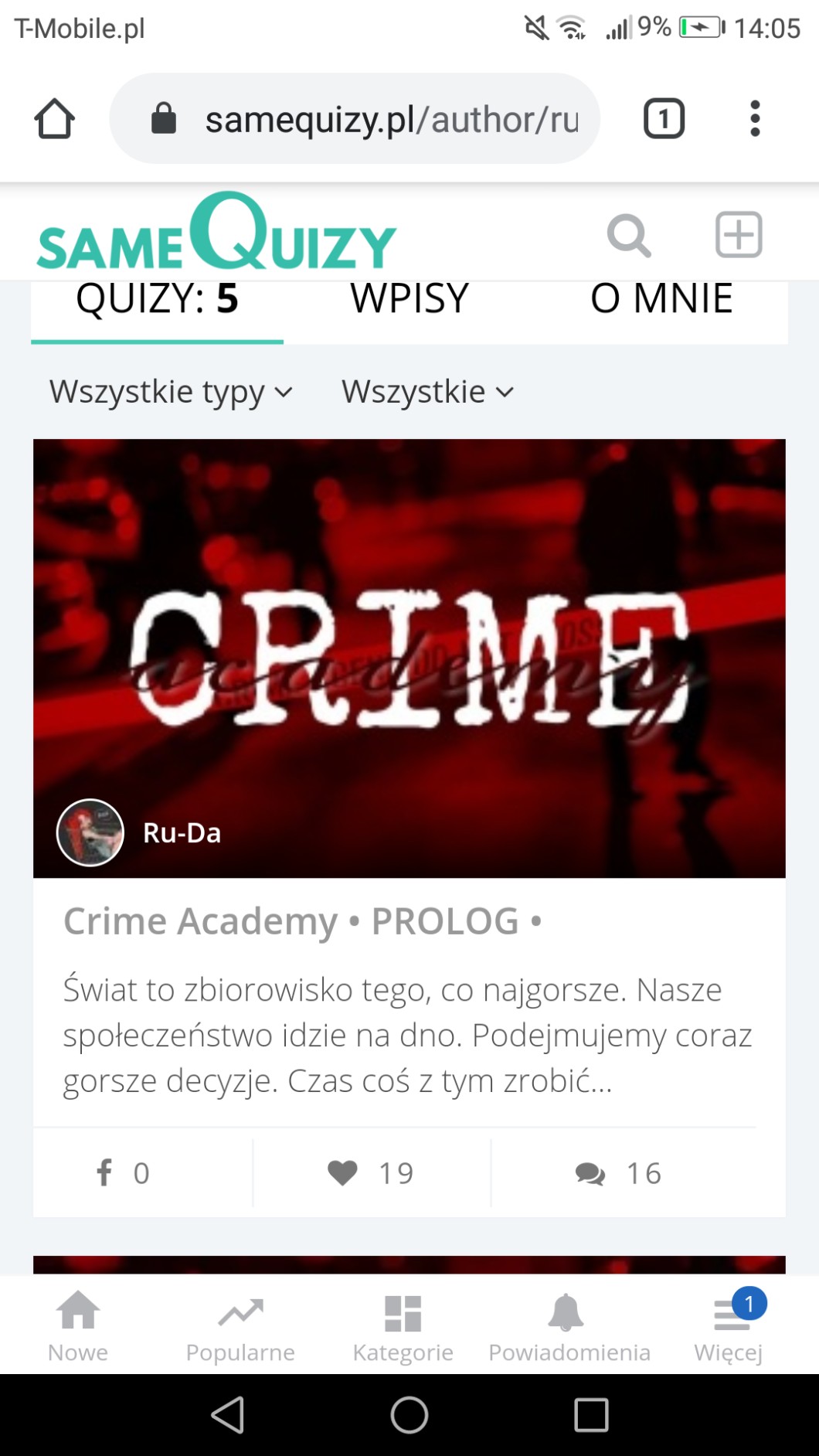
Task: Open comments on Crime Academy quiz
Action: pos(618,1172)
